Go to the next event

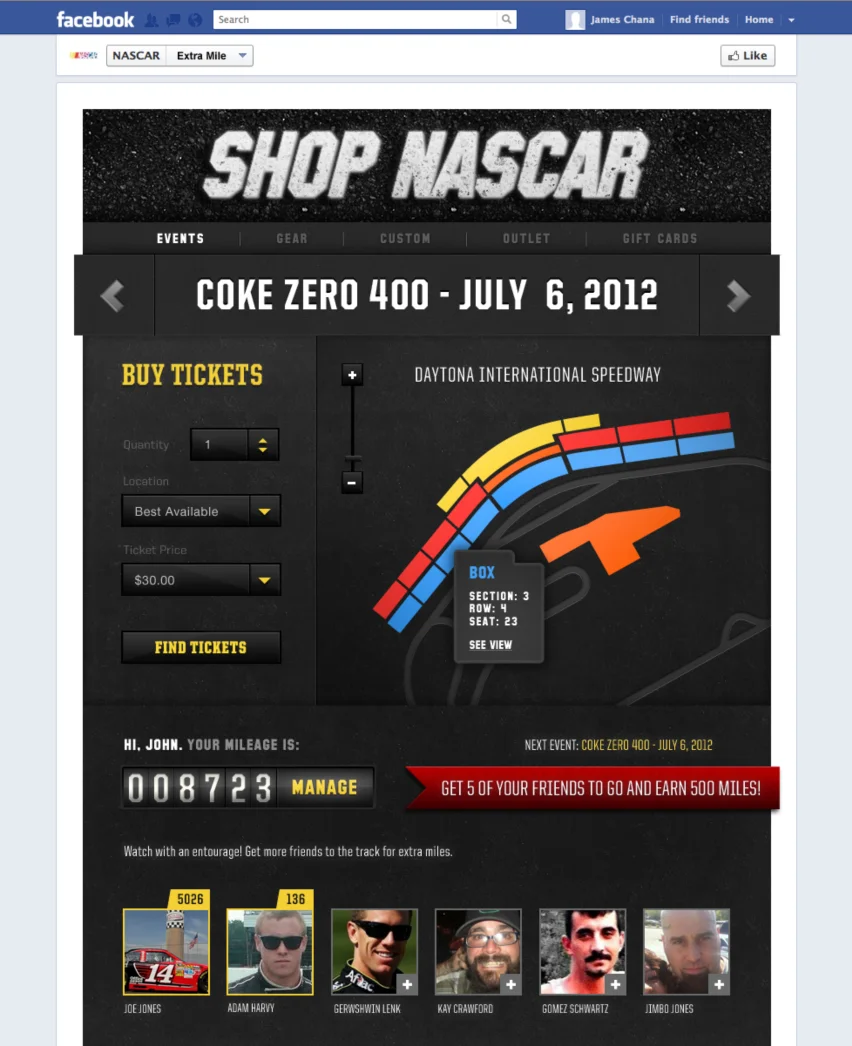[738, 295]
